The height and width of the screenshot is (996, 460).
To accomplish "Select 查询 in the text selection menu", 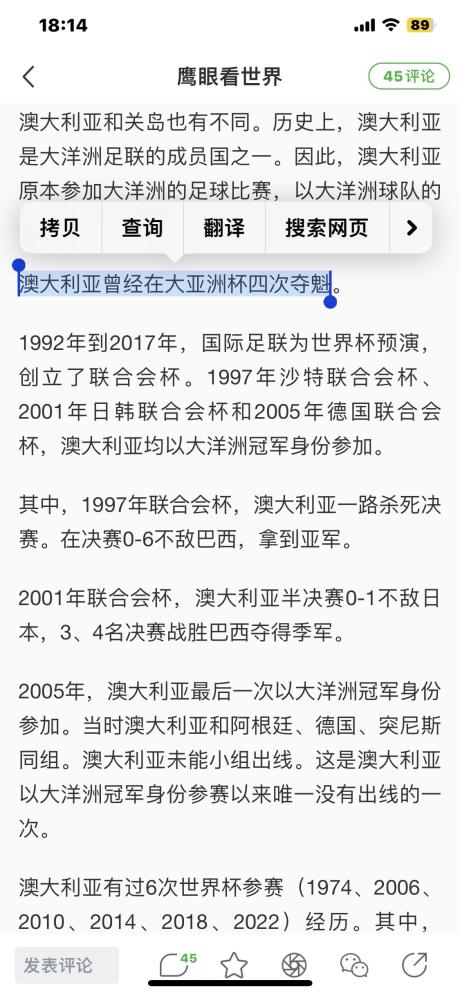I will [142, 227].
